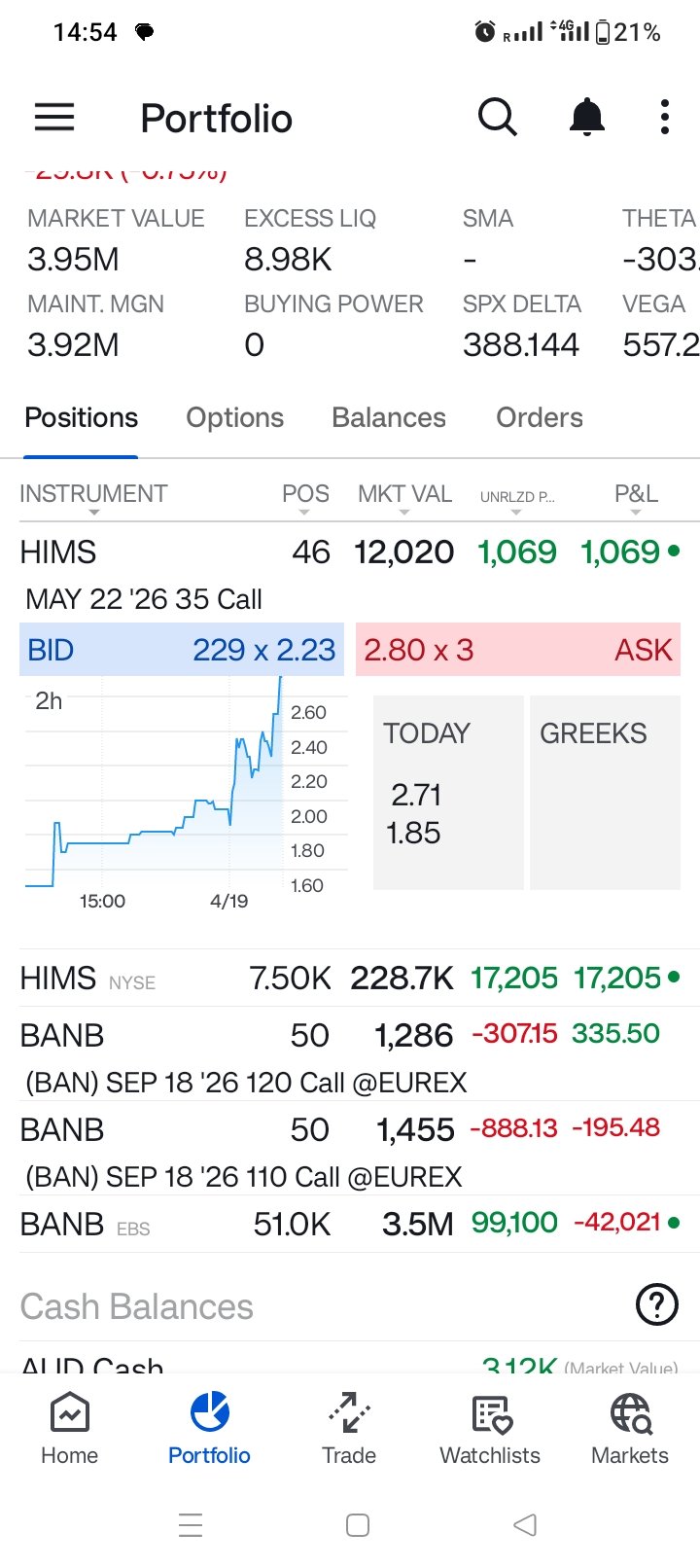Screen dimensions: 700x1568
Task: Open the Cash Balances help icon
Action: click(656, 1304)
